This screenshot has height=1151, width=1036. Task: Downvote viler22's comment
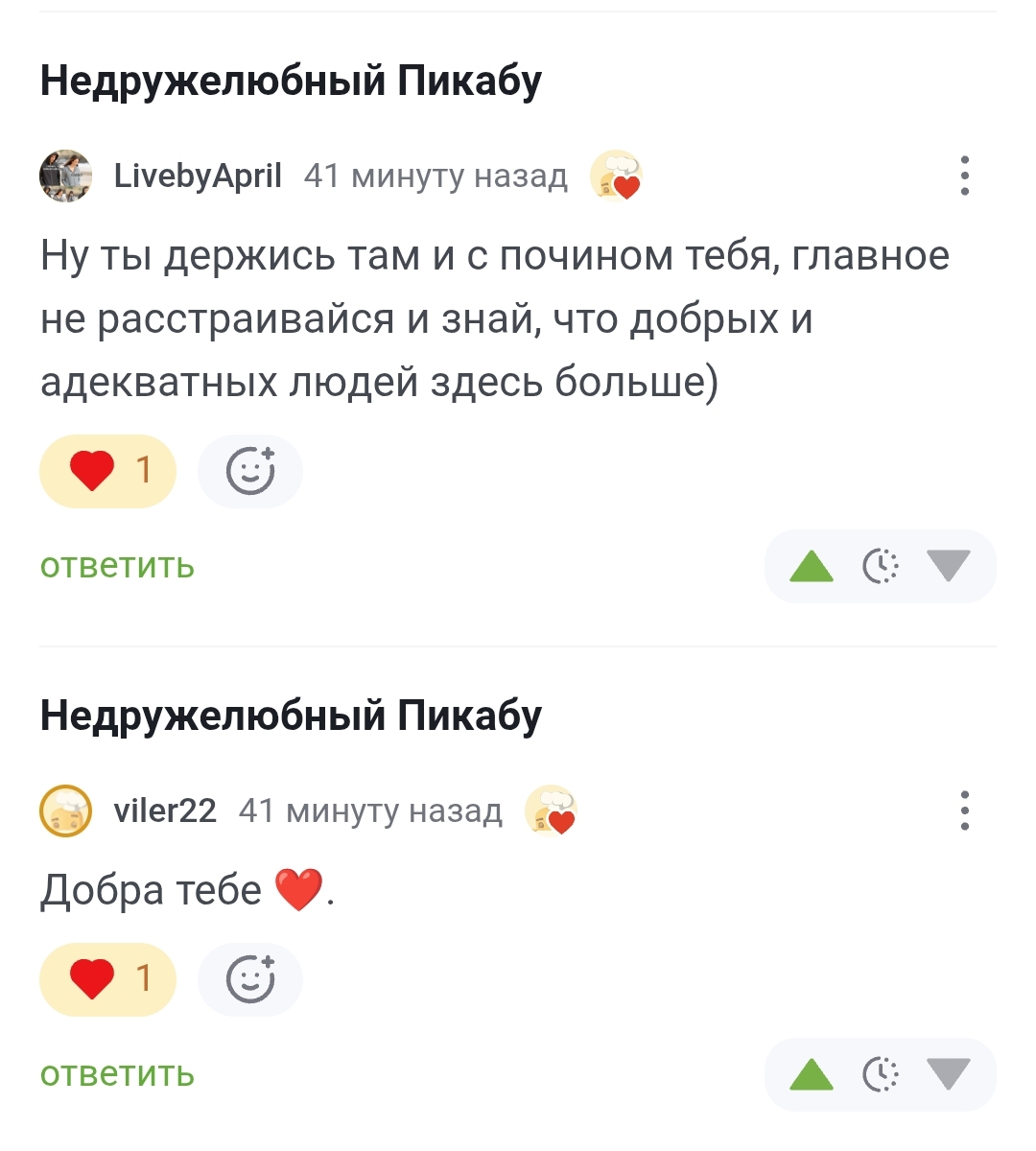click(949, 1075)
